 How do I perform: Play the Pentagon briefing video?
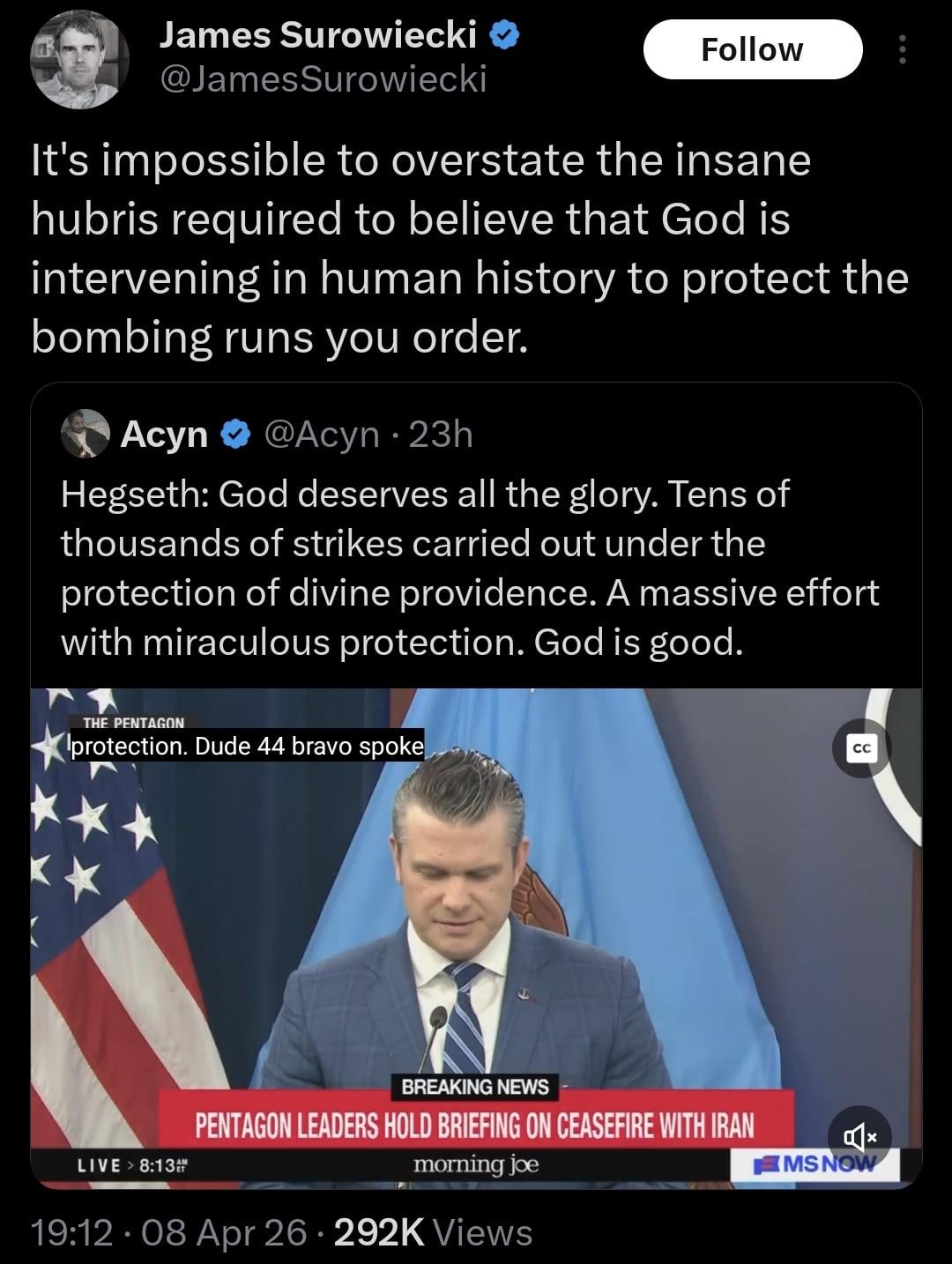click(476, 934)
